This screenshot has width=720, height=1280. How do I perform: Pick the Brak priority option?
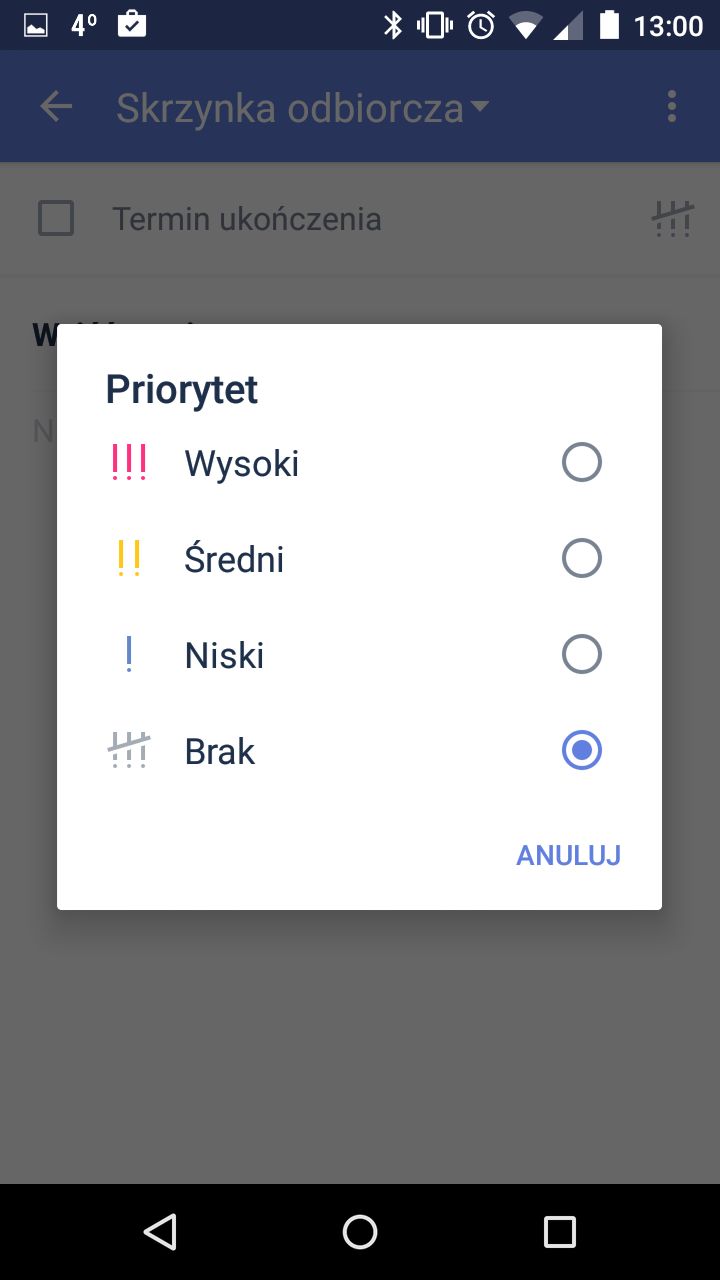[359, 751]
